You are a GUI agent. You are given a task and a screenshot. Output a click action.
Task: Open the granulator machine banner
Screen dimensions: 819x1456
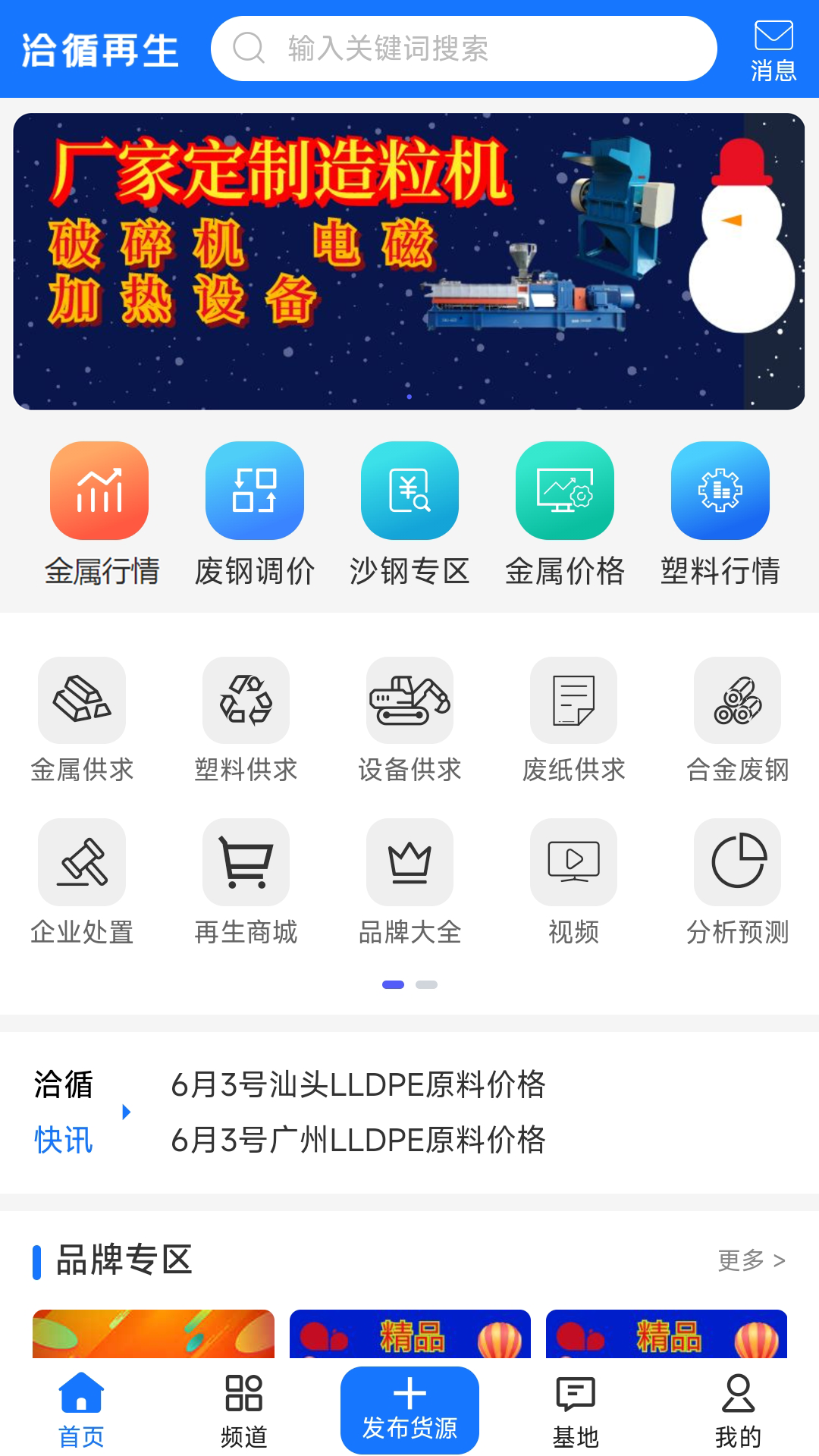409,262
